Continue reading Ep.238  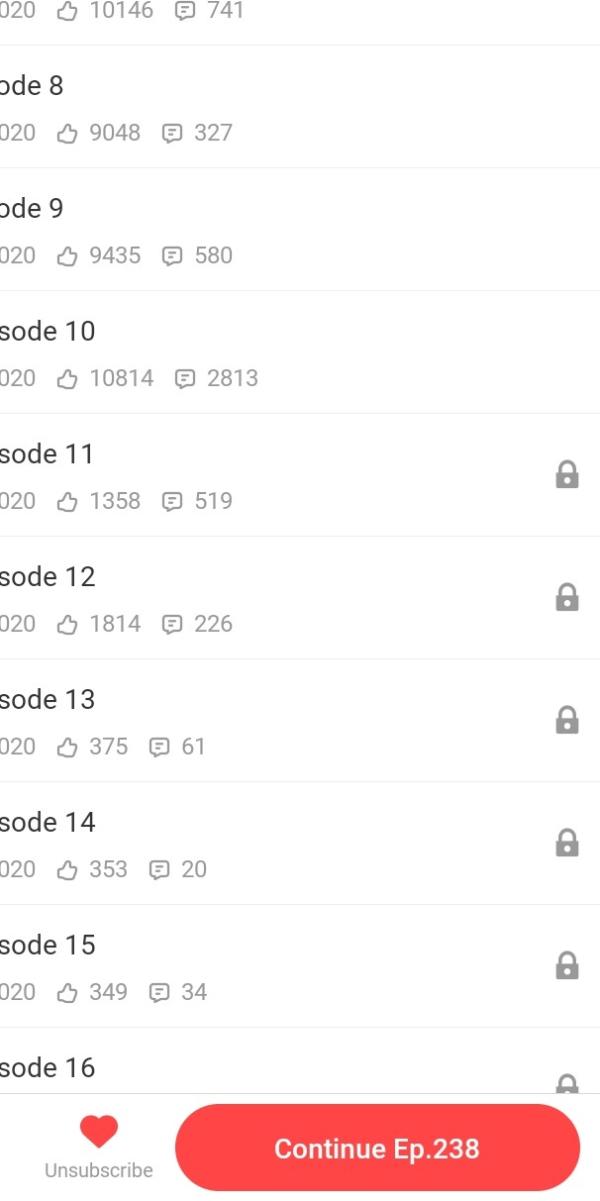tap(377, 1148)
